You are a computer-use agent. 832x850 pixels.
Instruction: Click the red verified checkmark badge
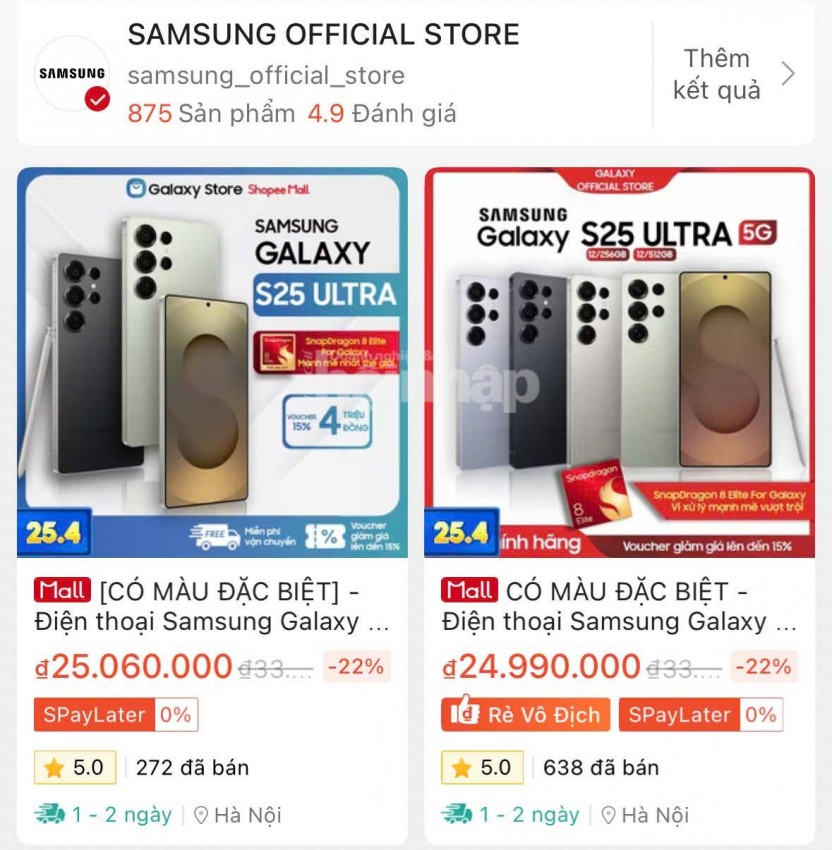pyautogui.click(x=95, y=98)
